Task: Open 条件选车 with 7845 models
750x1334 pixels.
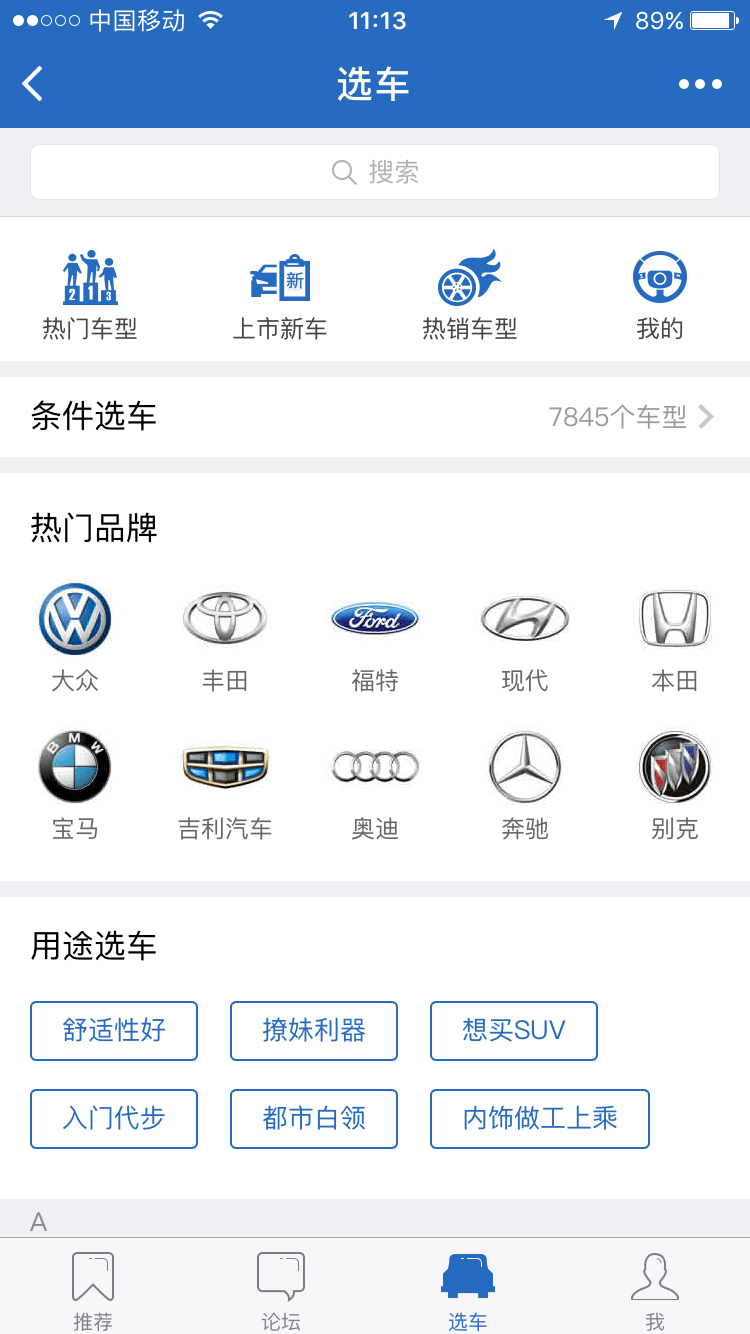Action: [x=375, y=417]
